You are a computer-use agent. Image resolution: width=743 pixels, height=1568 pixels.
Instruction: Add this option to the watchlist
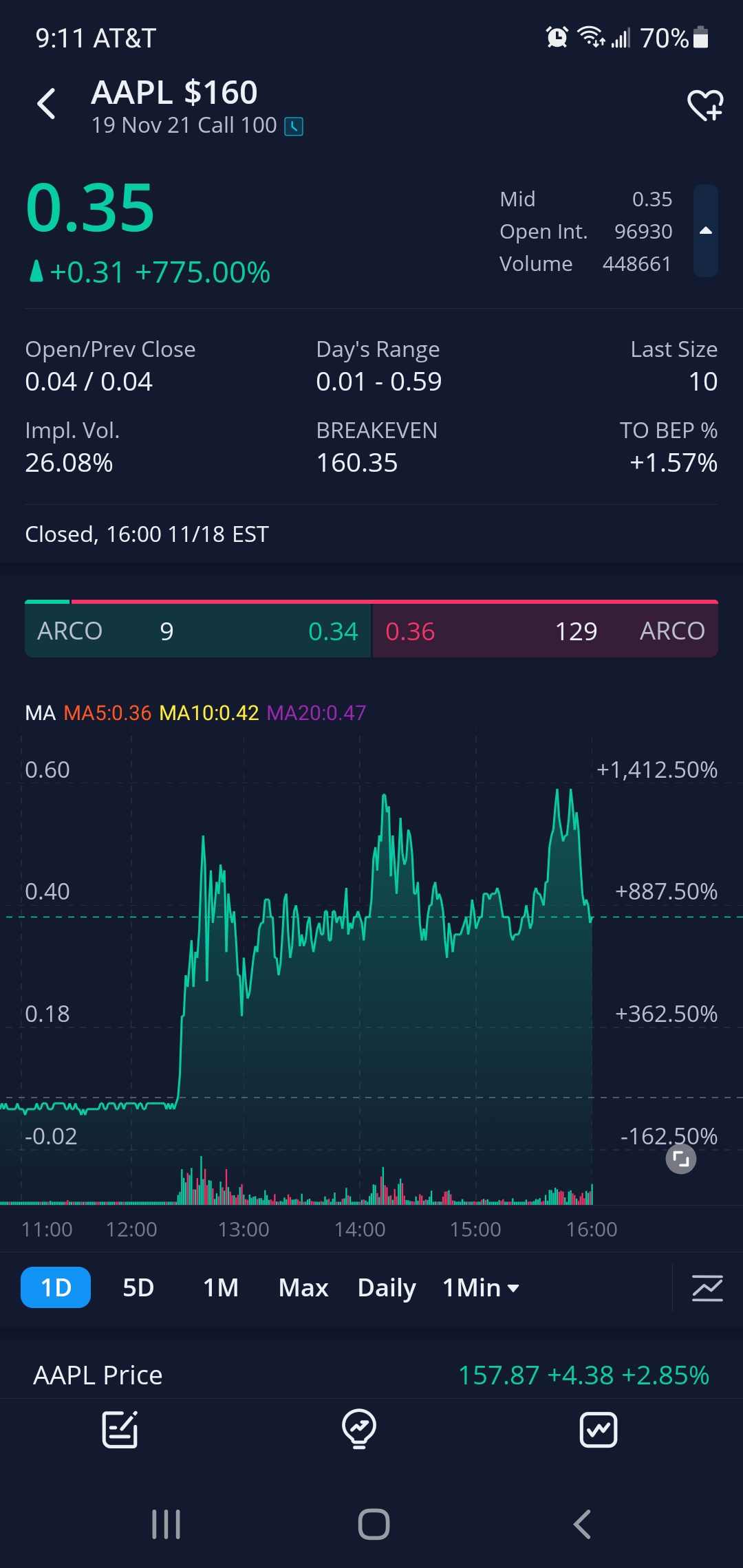(705, 105)
